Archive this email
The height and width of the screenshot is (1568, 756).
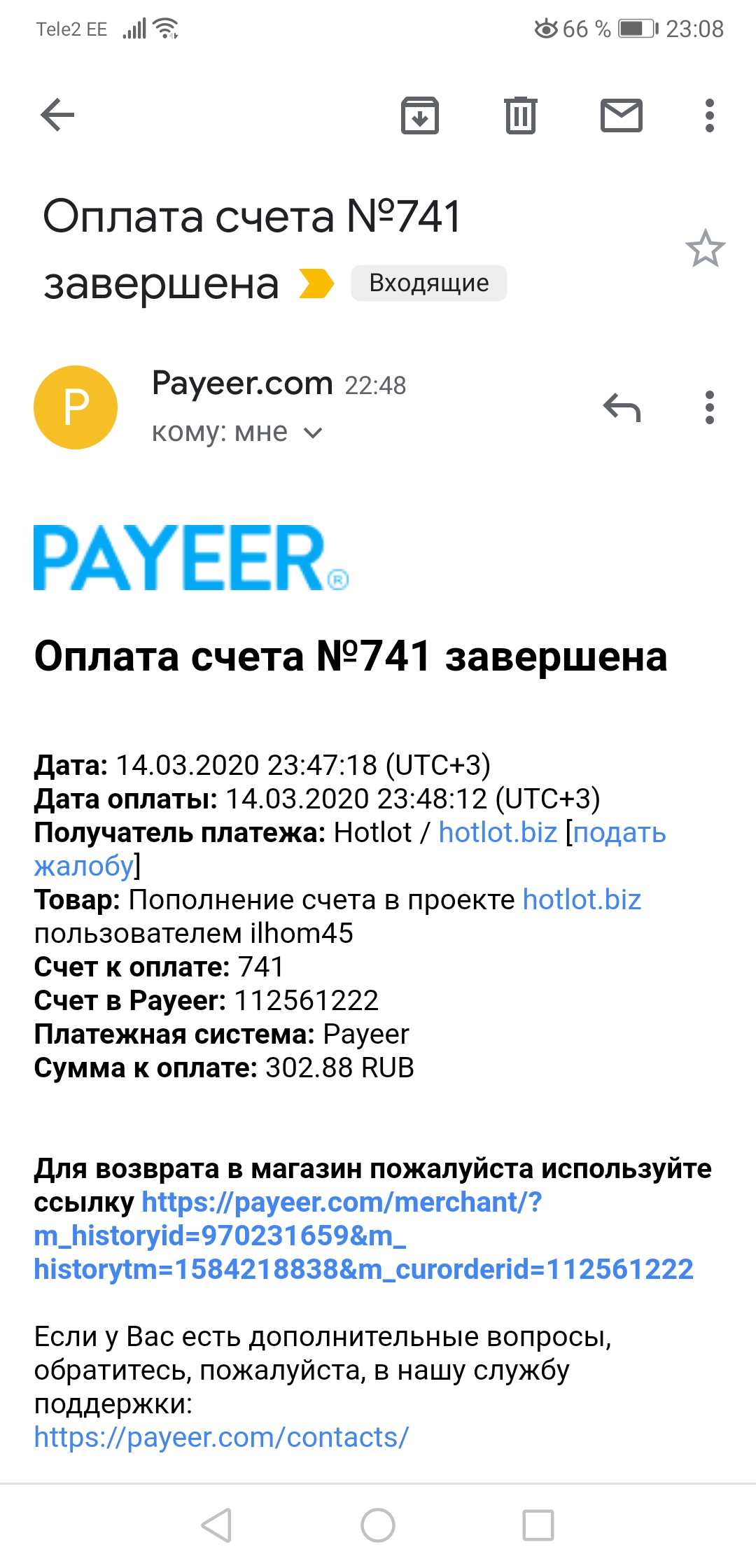coord(420,115)
